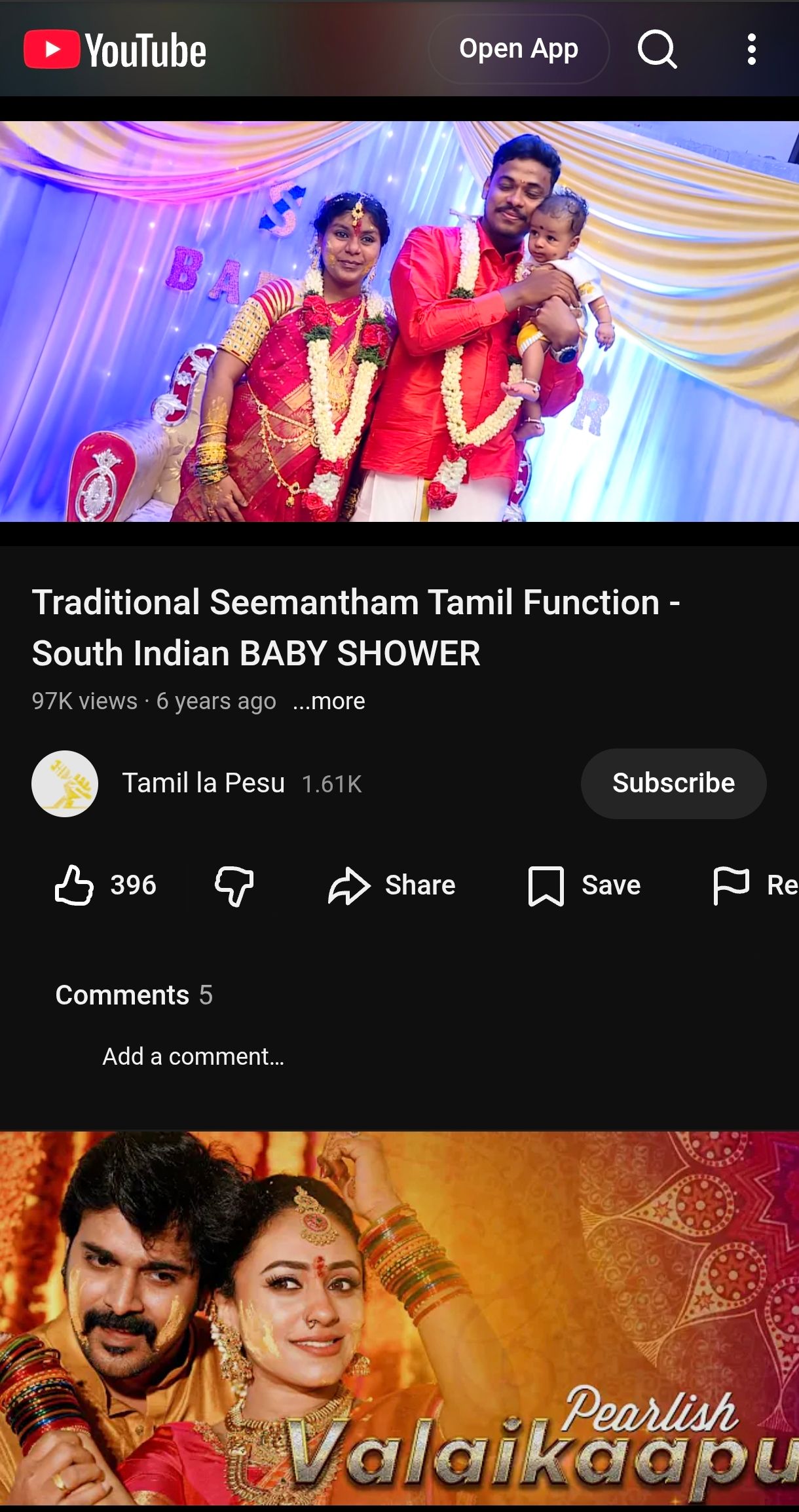The width and height of the screenshot is (799, 1512).
Task: Like this video
Action: (x=105, y=885)
